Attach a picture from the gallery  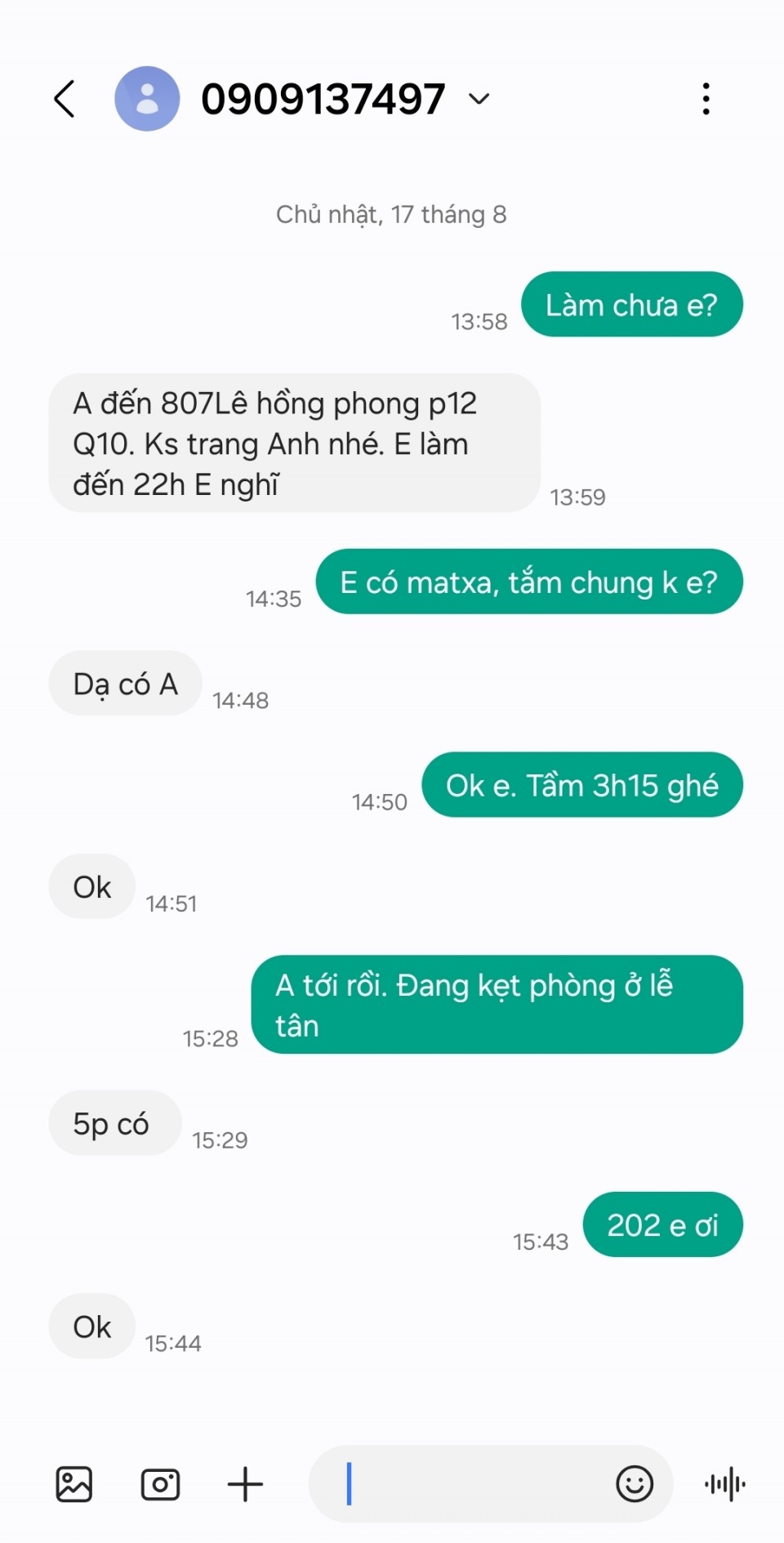(74, 1483)
